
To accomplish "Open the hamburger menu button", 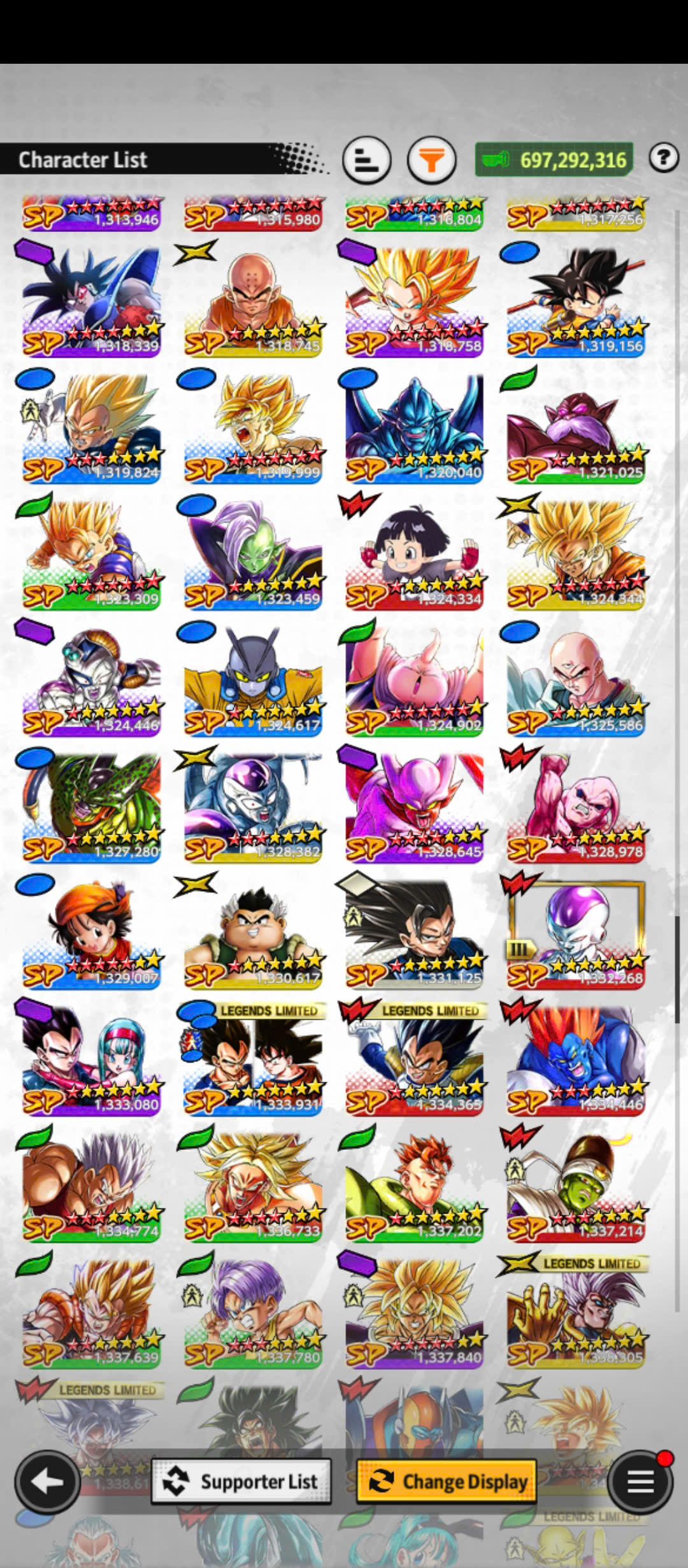I will point(640,1482).
